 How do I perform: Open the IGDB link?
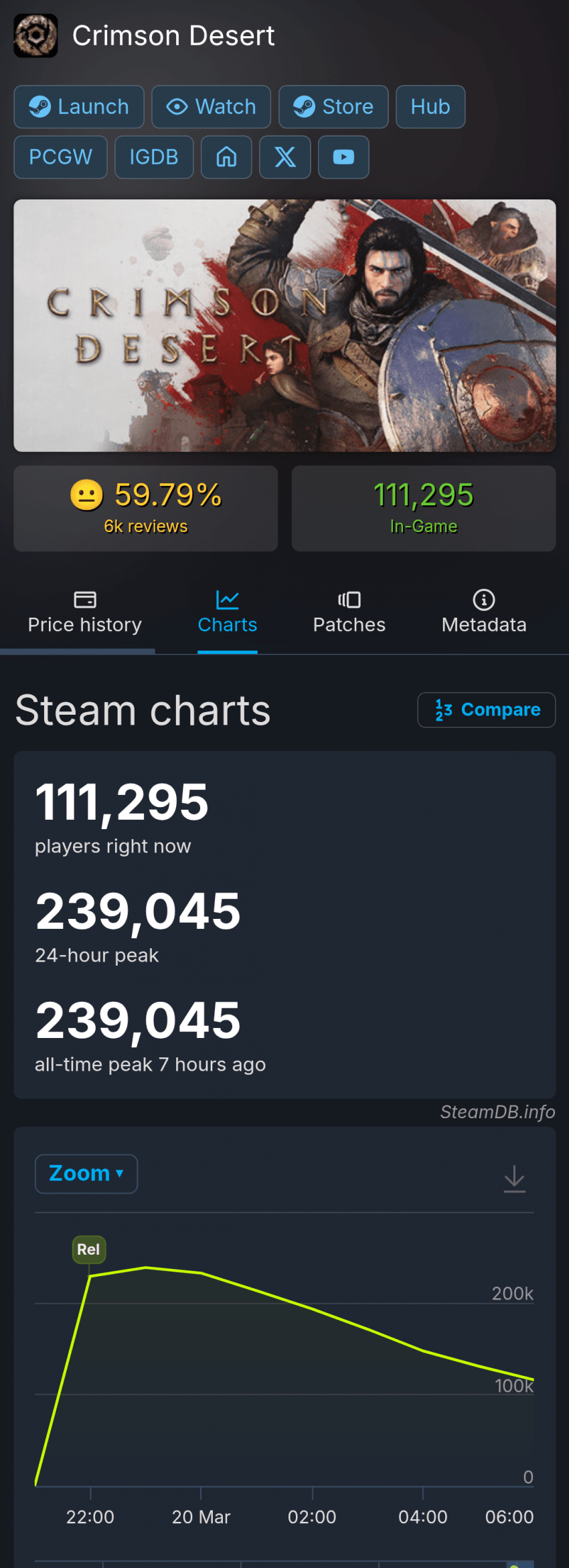pyautogui.click(x=154, y=157)
